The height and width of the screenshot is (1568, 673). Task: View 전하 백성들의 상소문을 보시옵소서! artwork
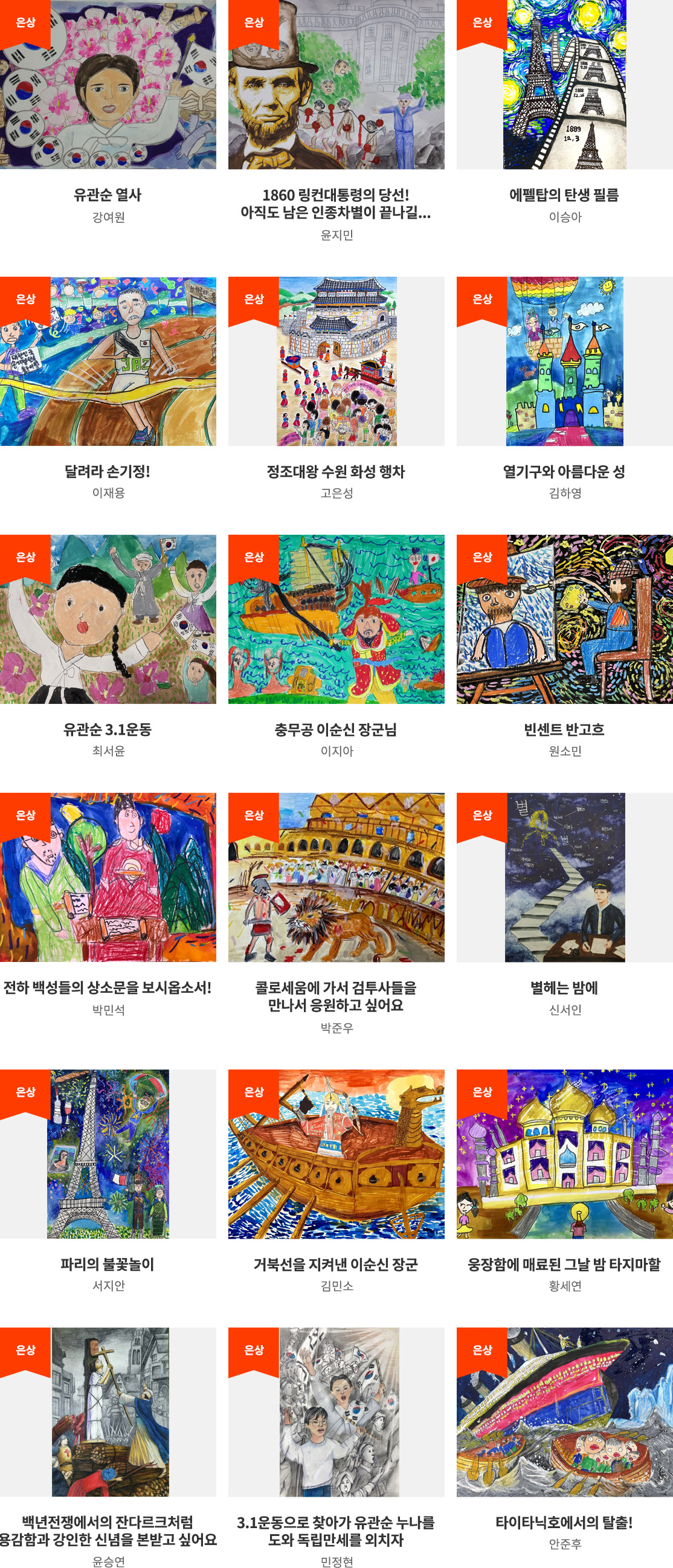(x=108, y=877)
